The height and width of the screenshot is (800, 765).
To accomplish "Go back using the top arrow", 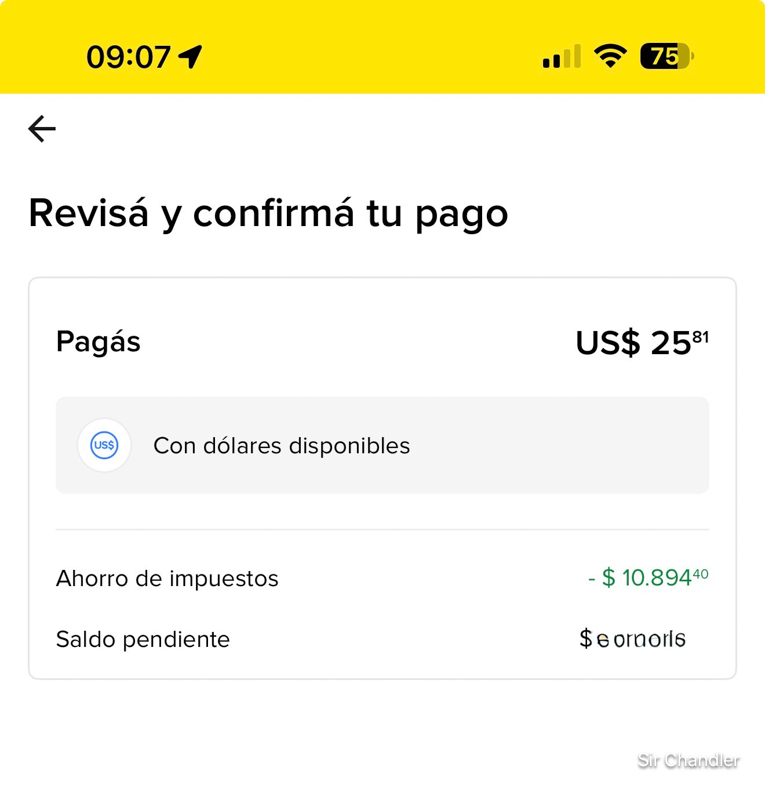I will (x=42, y=129).
